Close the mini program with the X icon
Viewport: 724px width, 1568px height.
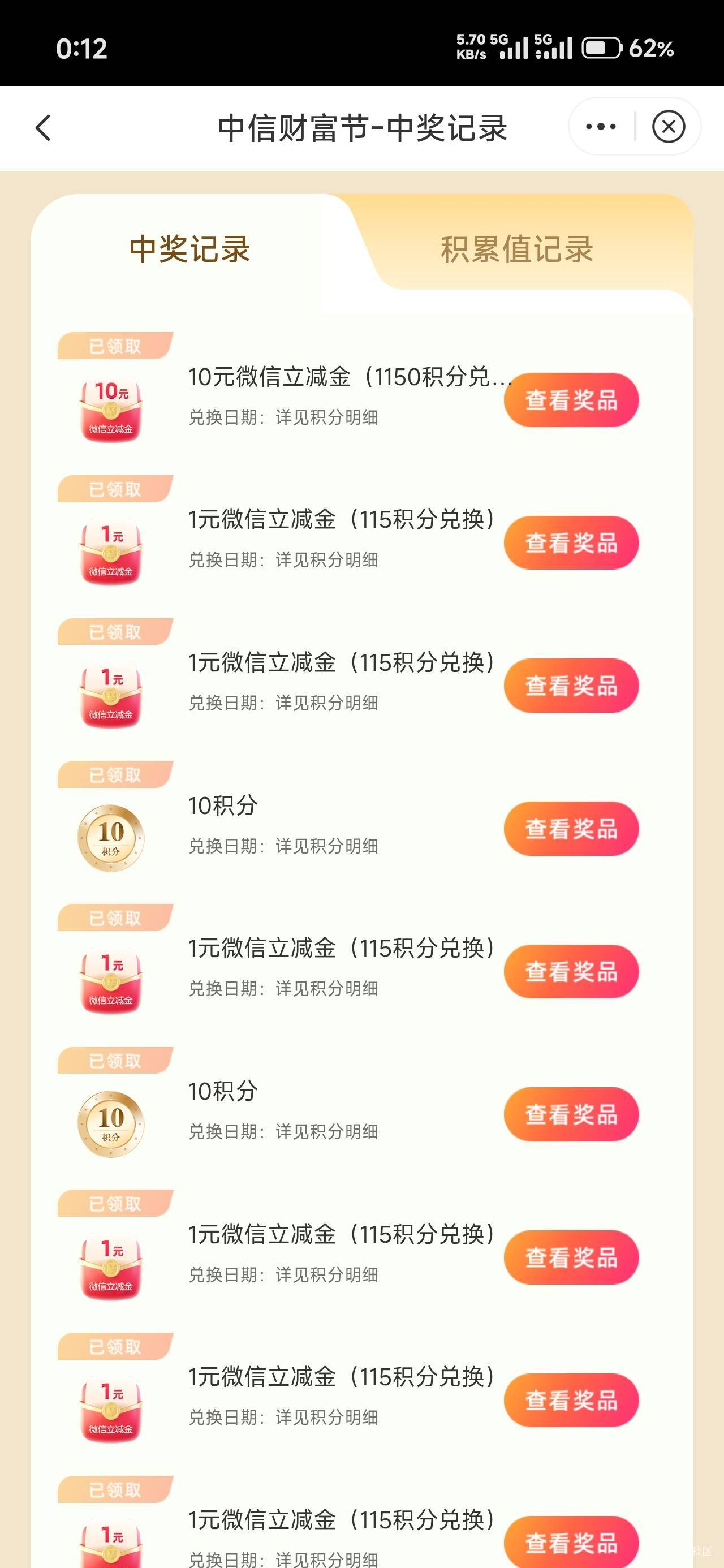click(668, 127)
